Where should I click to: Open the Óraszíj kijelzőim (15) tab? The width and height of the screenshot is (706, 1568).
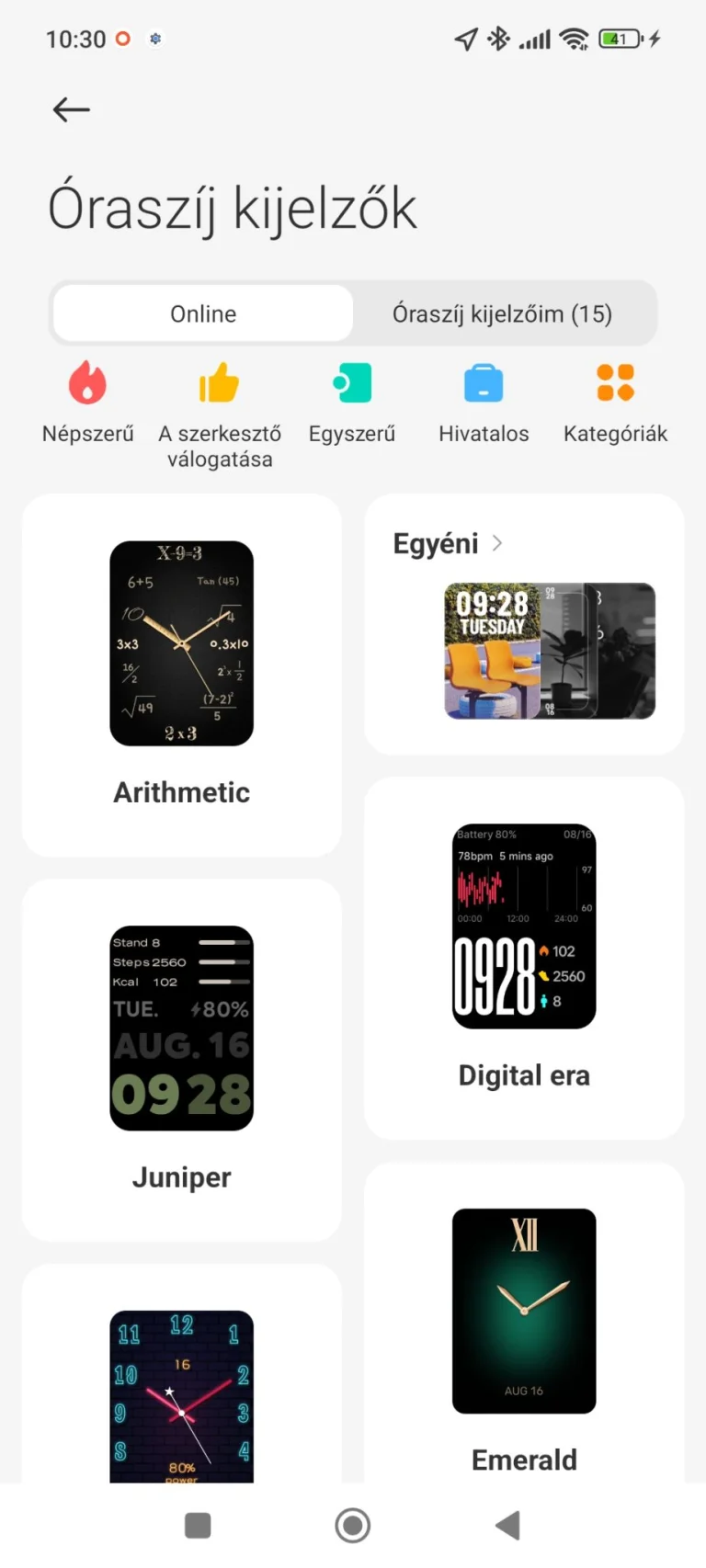click(x=504, y=313)
